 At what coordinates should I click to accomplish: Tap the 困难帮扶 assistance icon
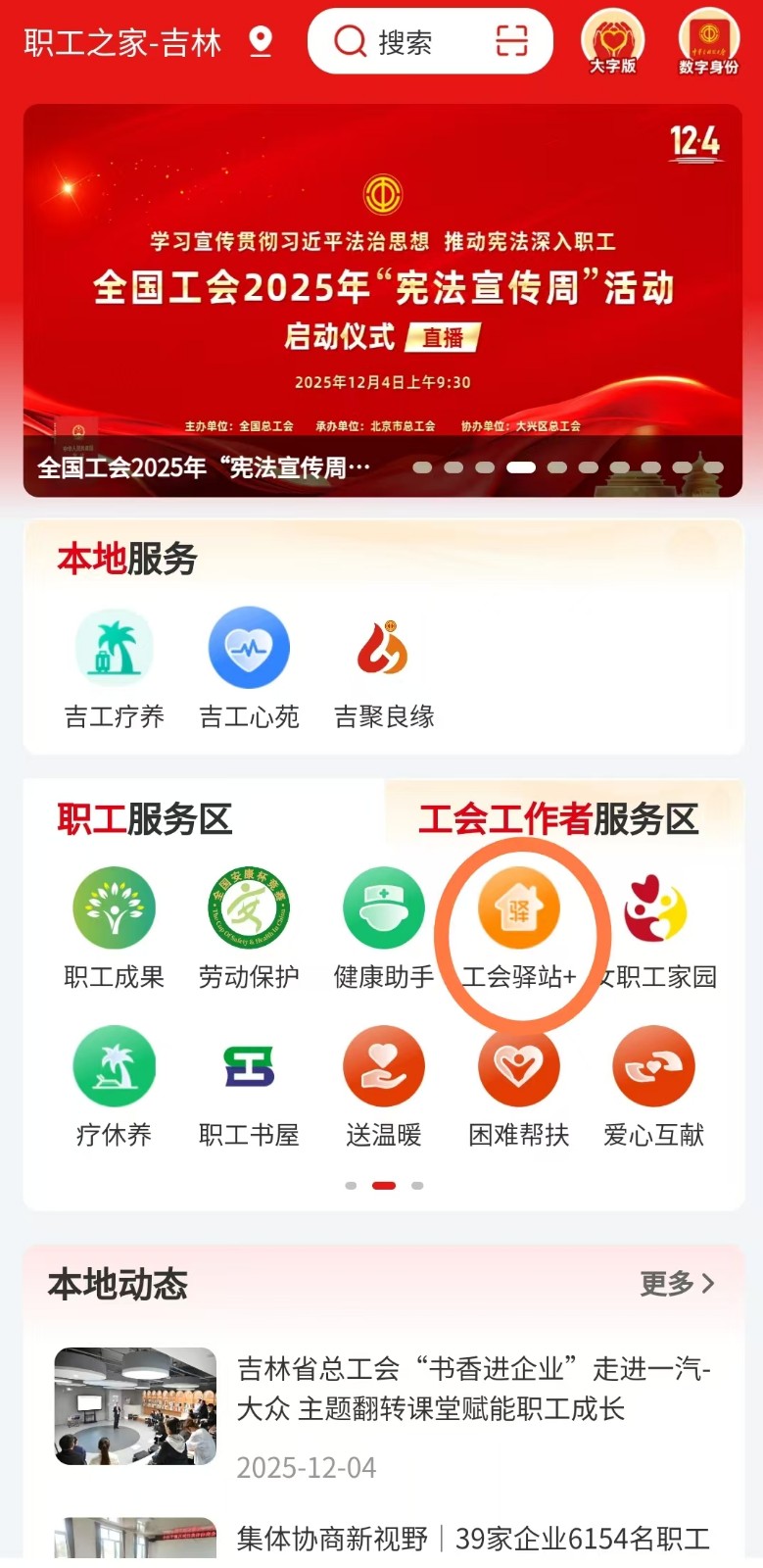click(x=518, y=1066)
